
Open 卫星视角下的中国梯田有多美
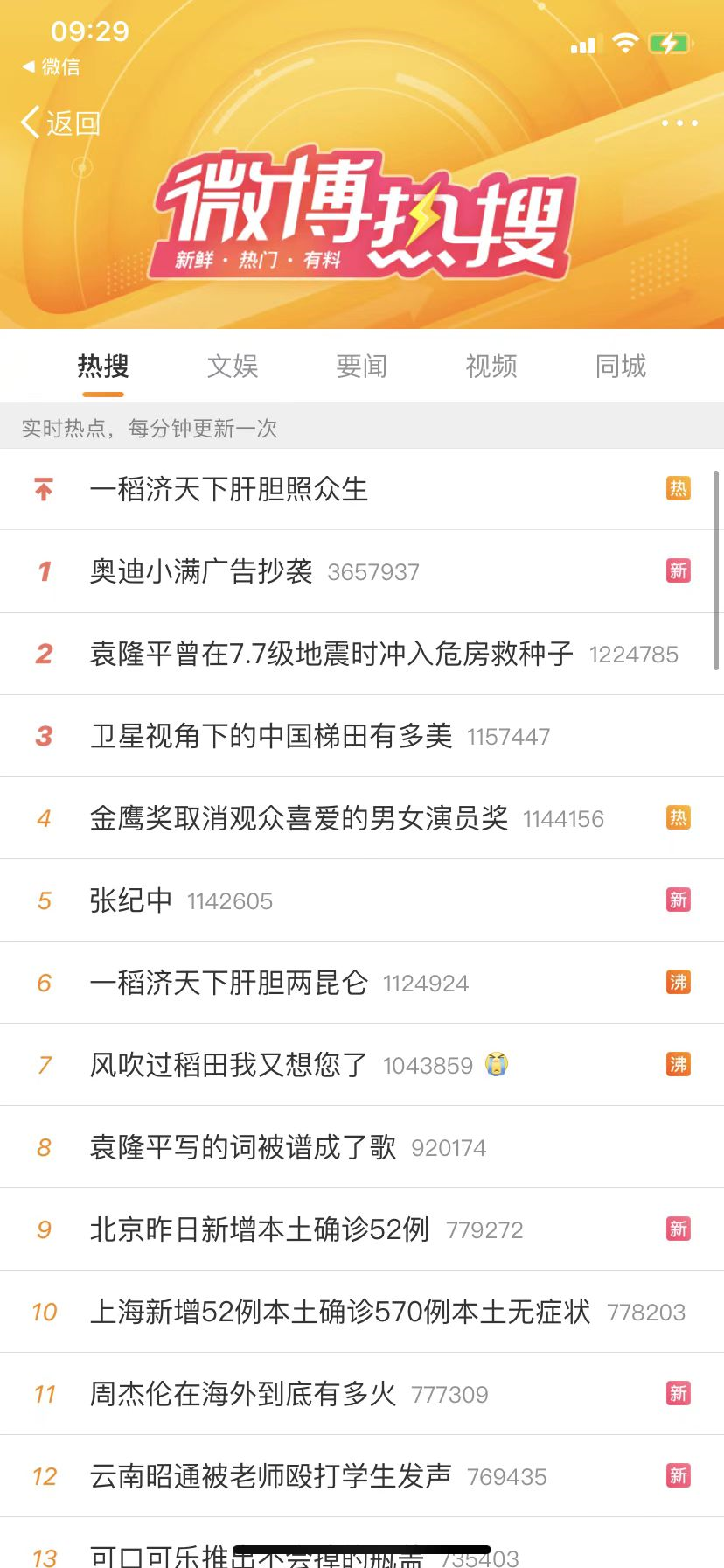[x=271, y=736]
